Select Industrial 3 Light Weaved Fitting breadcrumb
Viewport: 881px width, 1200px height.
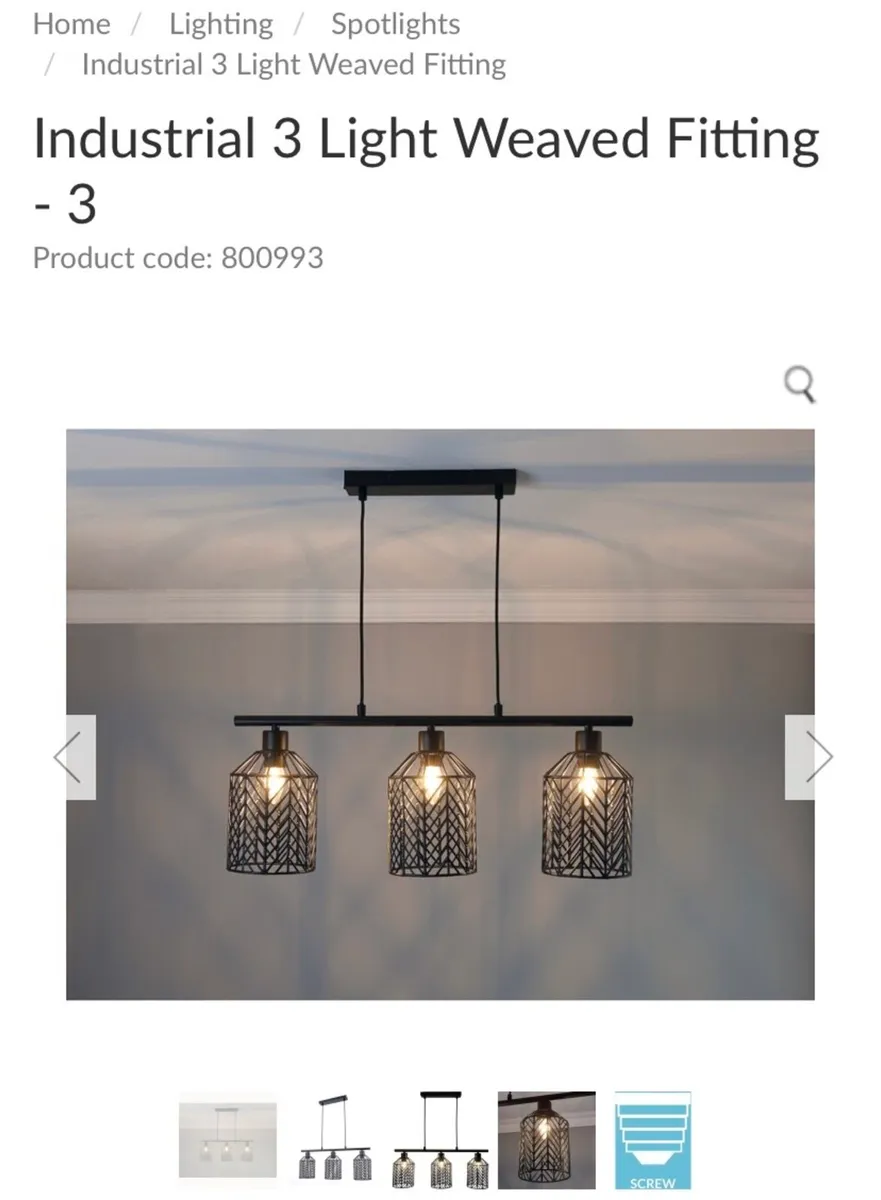tap(293, 64)
